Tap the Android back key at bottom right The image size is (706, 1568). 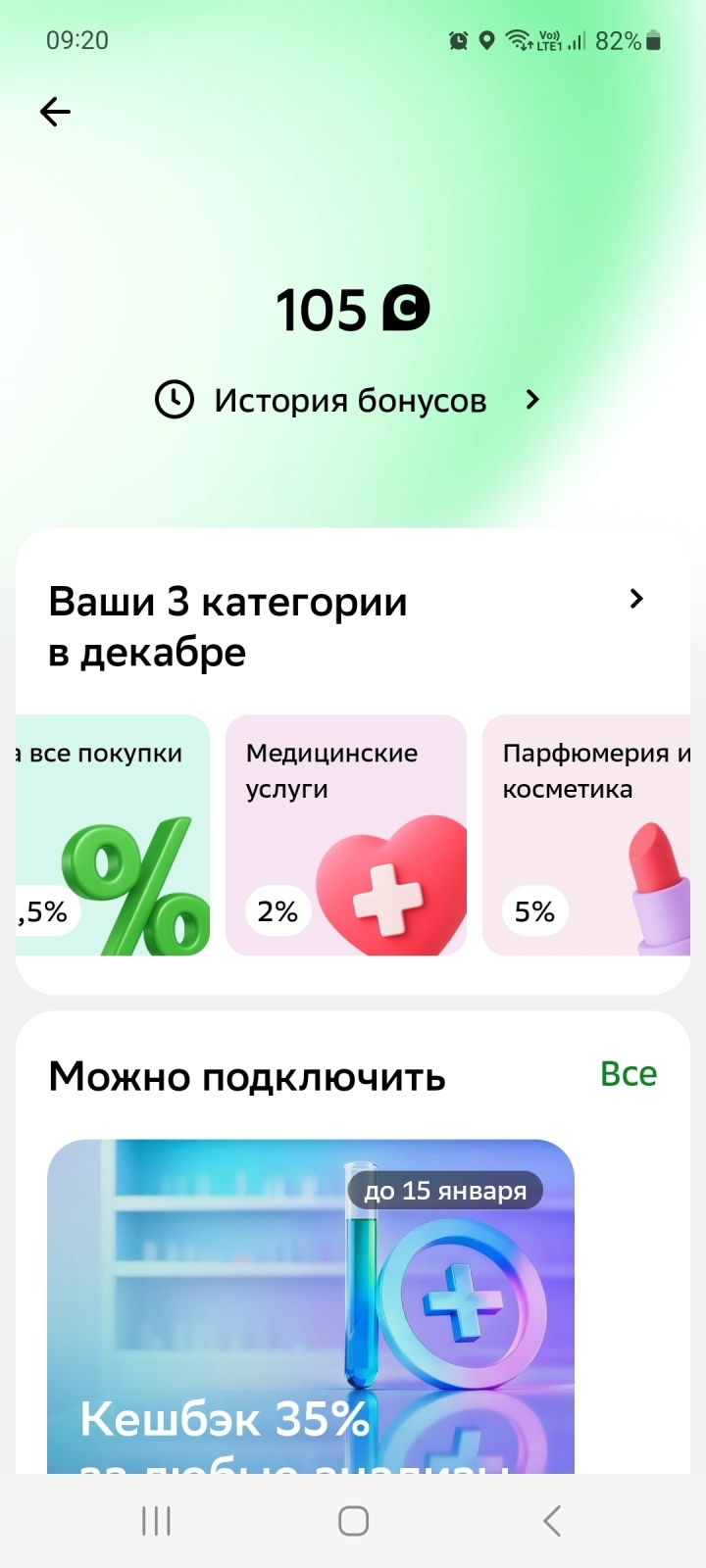pos(550,1521)
